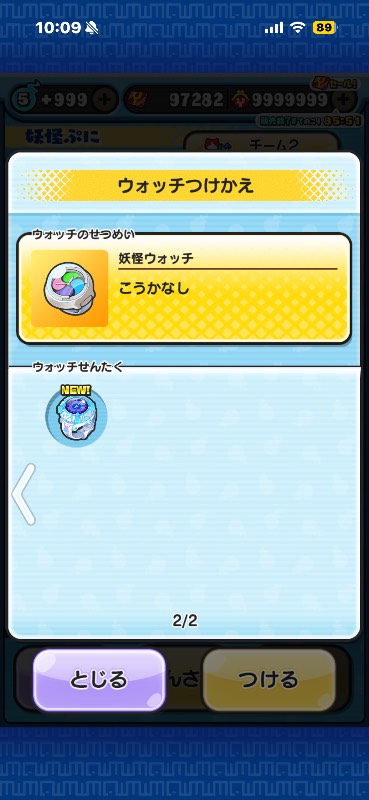
Task: Go to previous watch page arrow
Action: [x=24, y=494]
